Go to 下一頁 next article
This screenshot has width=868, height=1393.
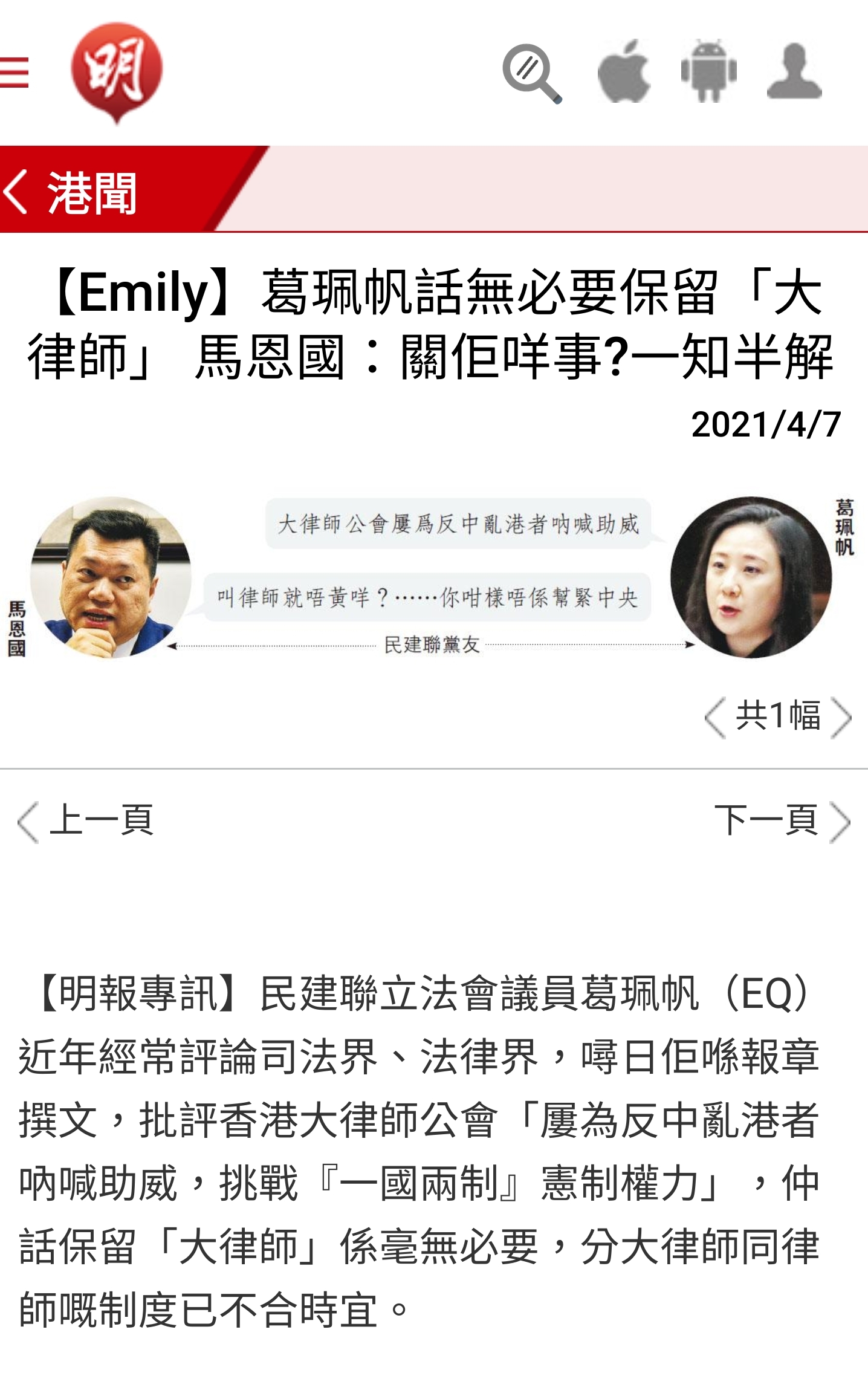point(782,821)
